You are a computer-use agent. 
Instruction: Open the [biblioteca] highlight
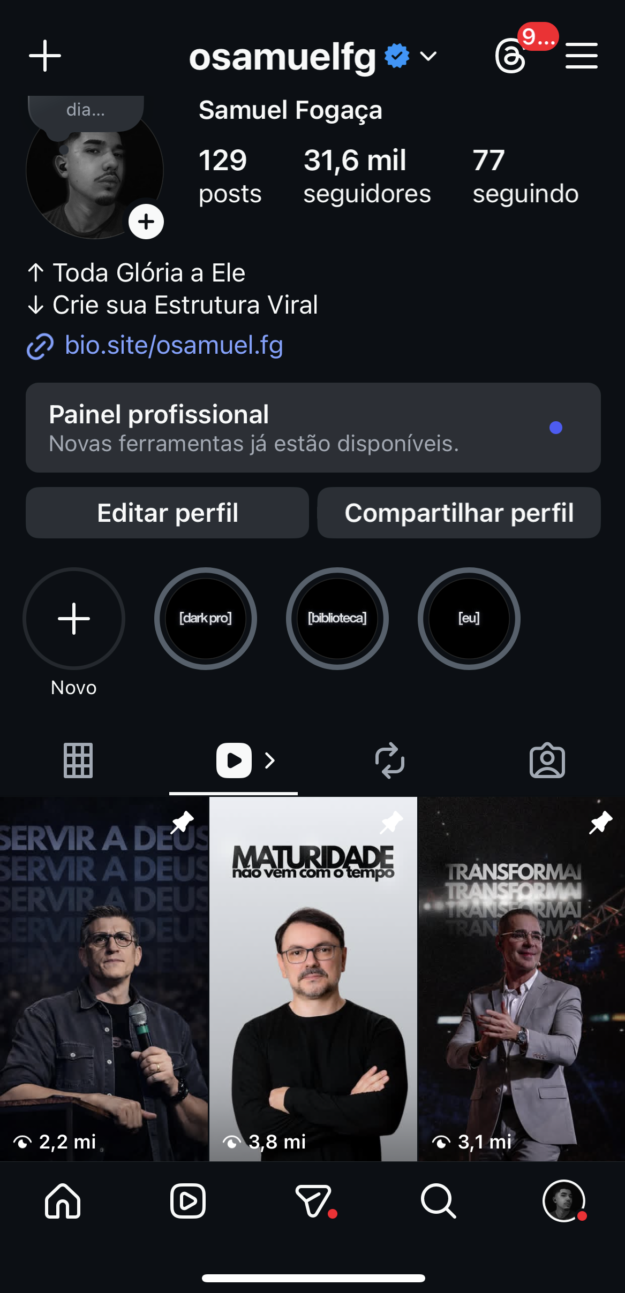tap(337, 619)
